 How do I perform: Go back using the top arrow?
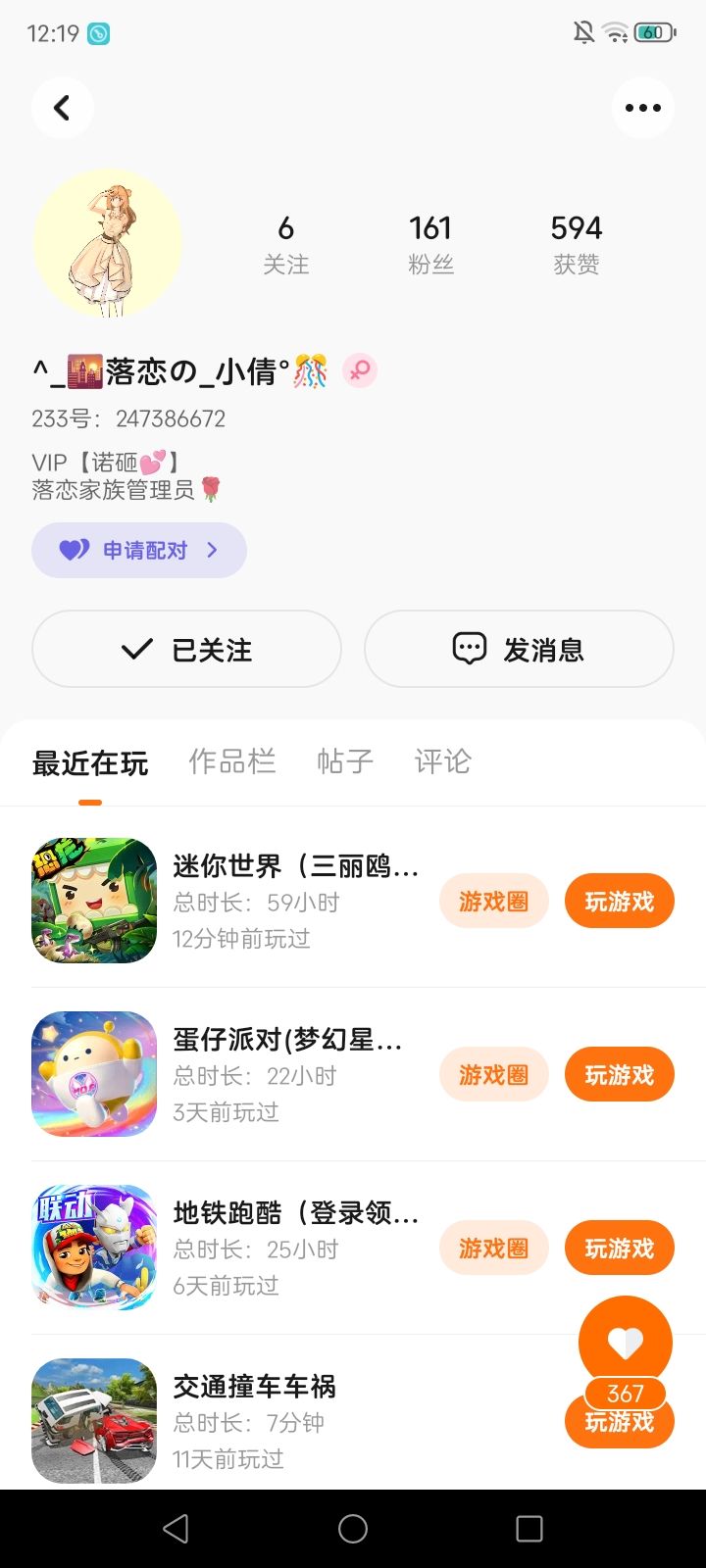[62, 108]
